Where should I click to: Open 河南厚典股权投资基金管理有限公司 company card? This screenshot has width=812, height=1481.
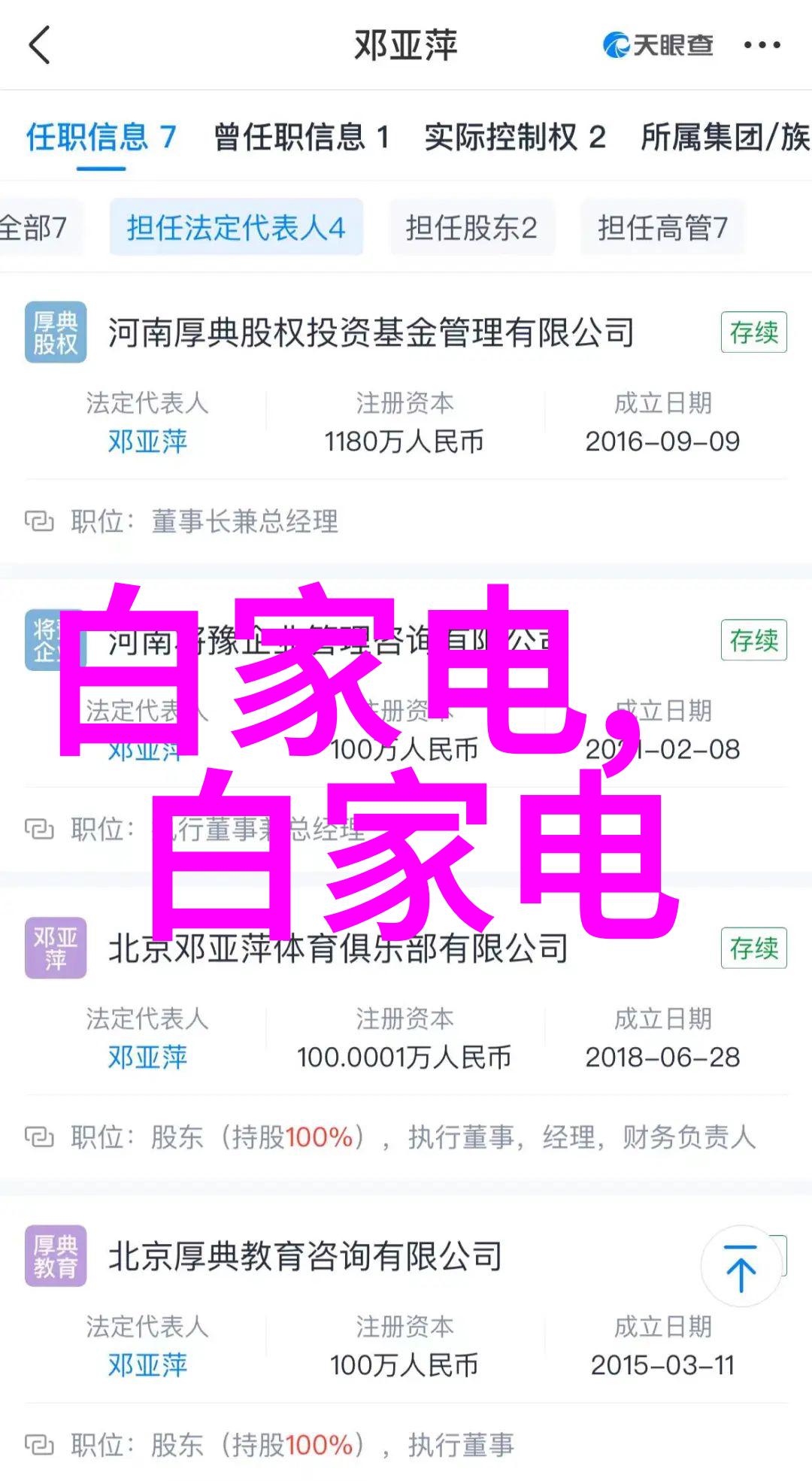click(371, 332)
